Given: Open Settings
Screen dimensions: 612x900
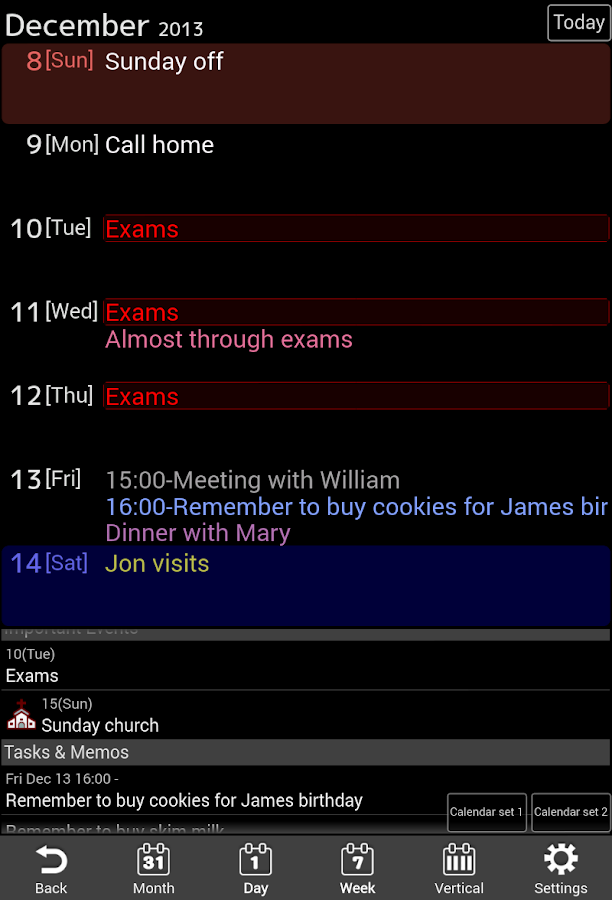Looking at the screenshot, I should 560,868.
